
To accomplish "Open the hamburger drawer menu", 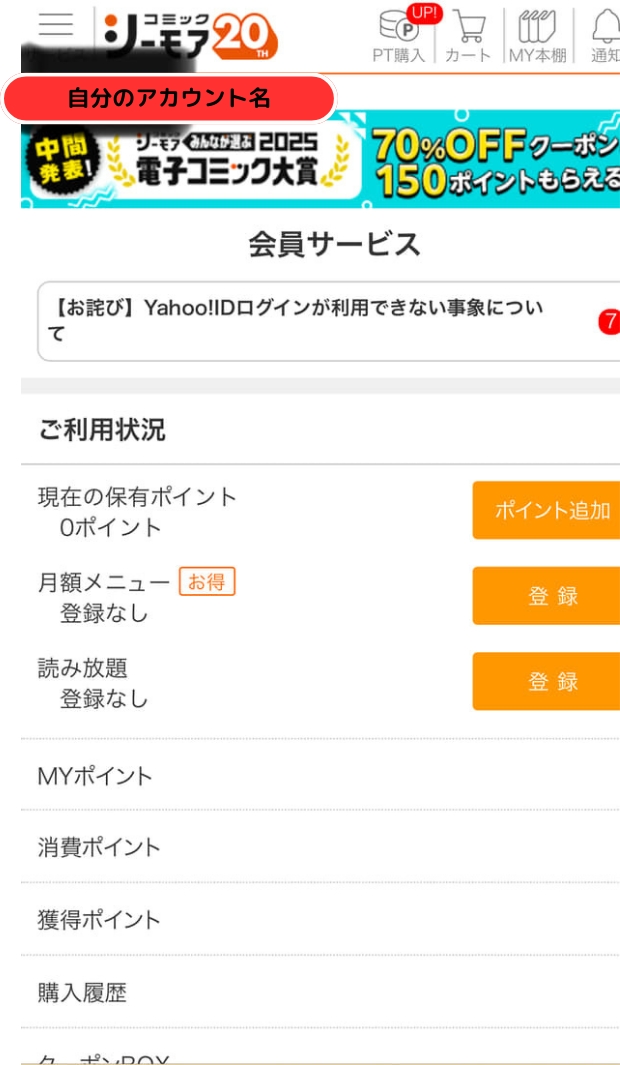I will [56, 25].
